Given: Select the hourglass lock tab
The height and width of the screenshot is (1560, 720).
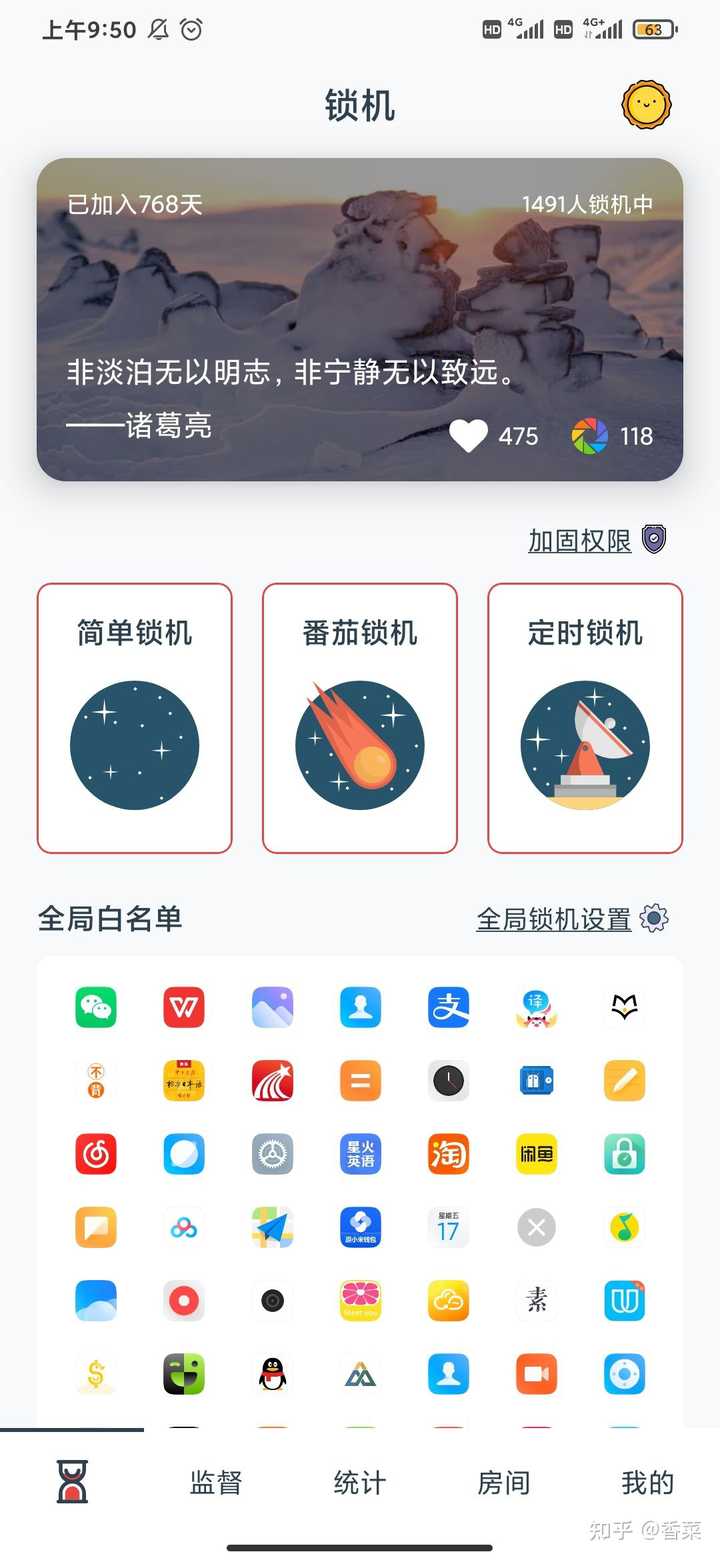Looking at the screenshot, I should point(72,1482).
